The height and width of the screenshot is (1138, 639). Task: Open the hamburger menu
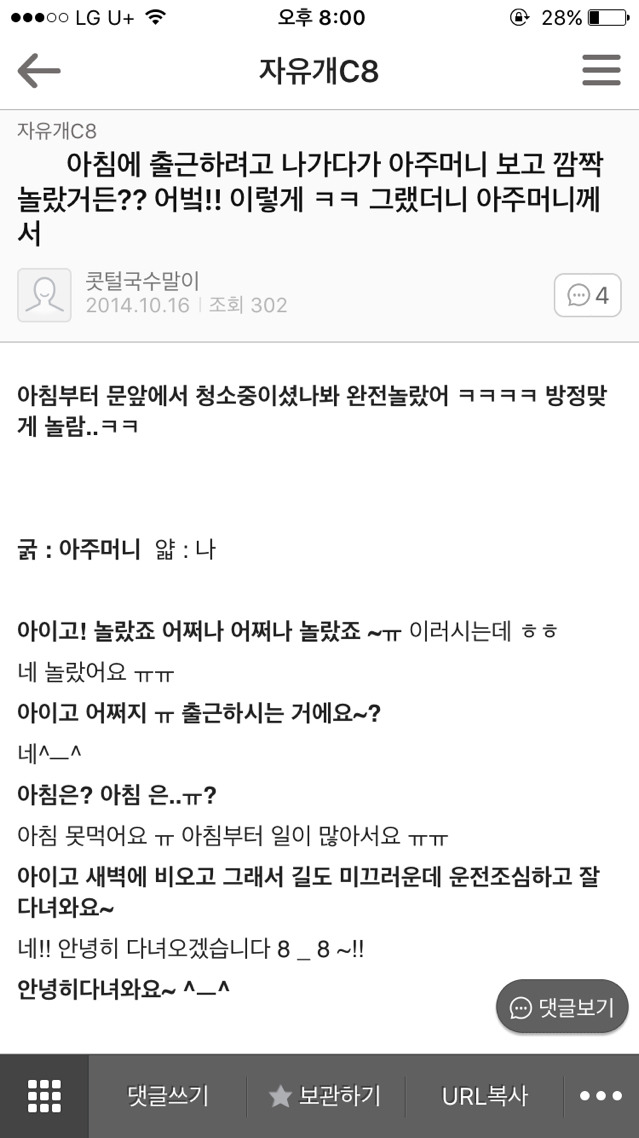coord(601,71)
